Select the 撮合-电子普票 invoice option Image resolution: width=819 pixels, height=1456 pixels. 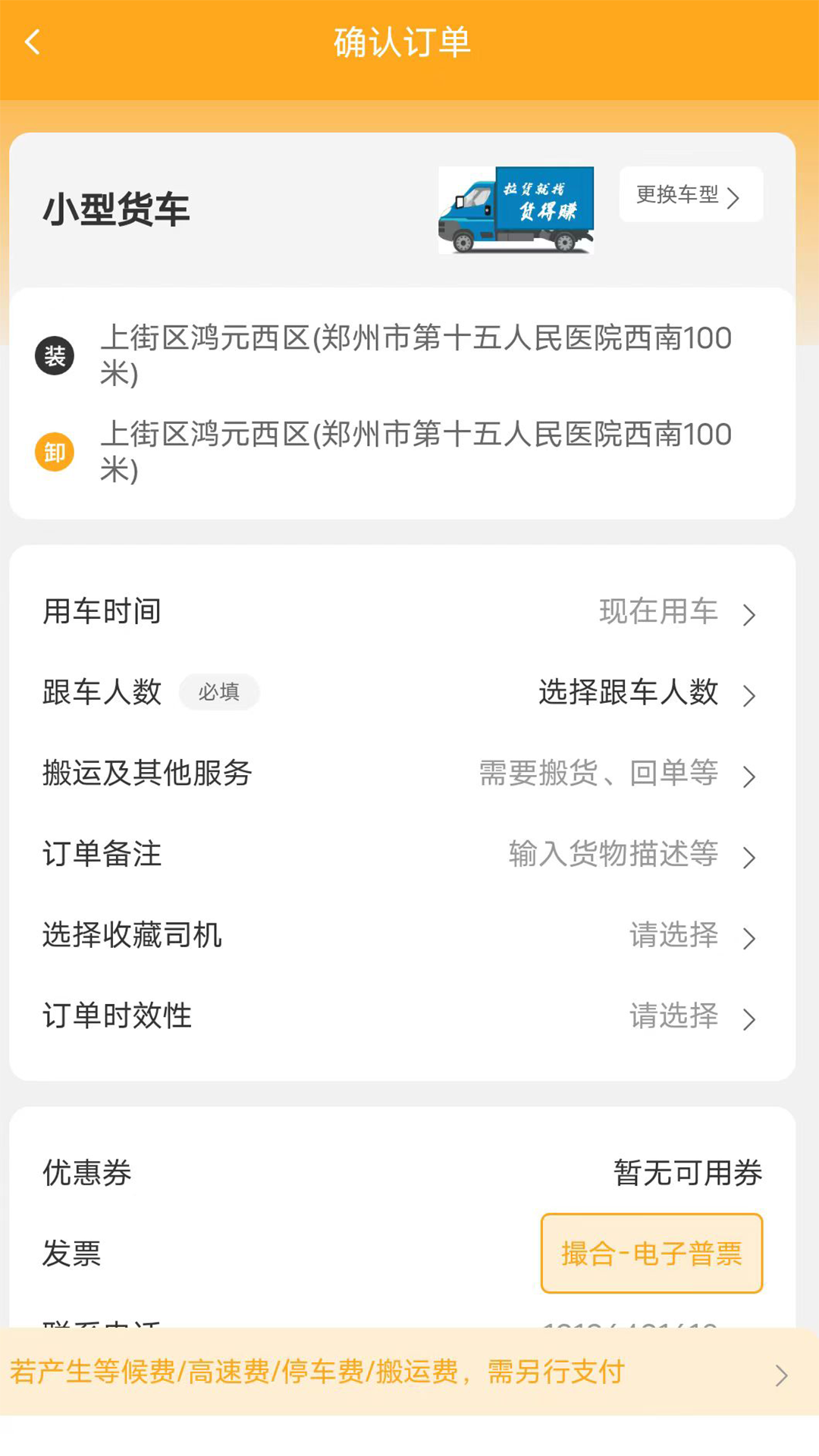point(651,1254)
